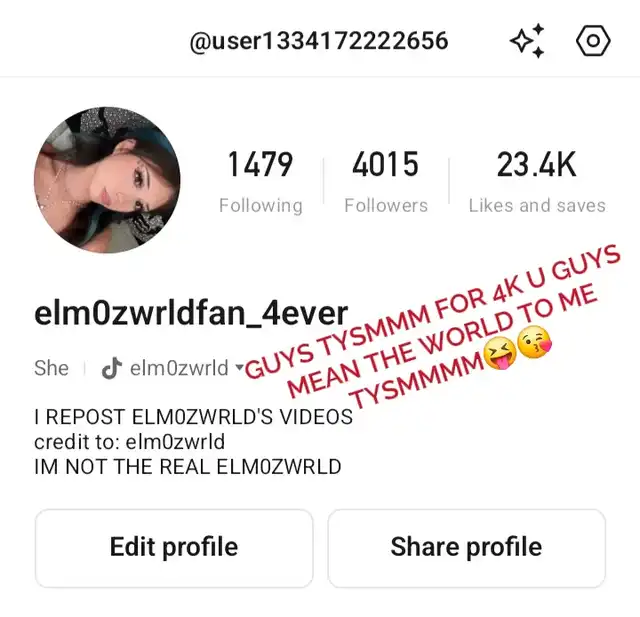This screenshot has width=640, height=617.
Task: View the 1479 Following list
Action: [260, 182]
